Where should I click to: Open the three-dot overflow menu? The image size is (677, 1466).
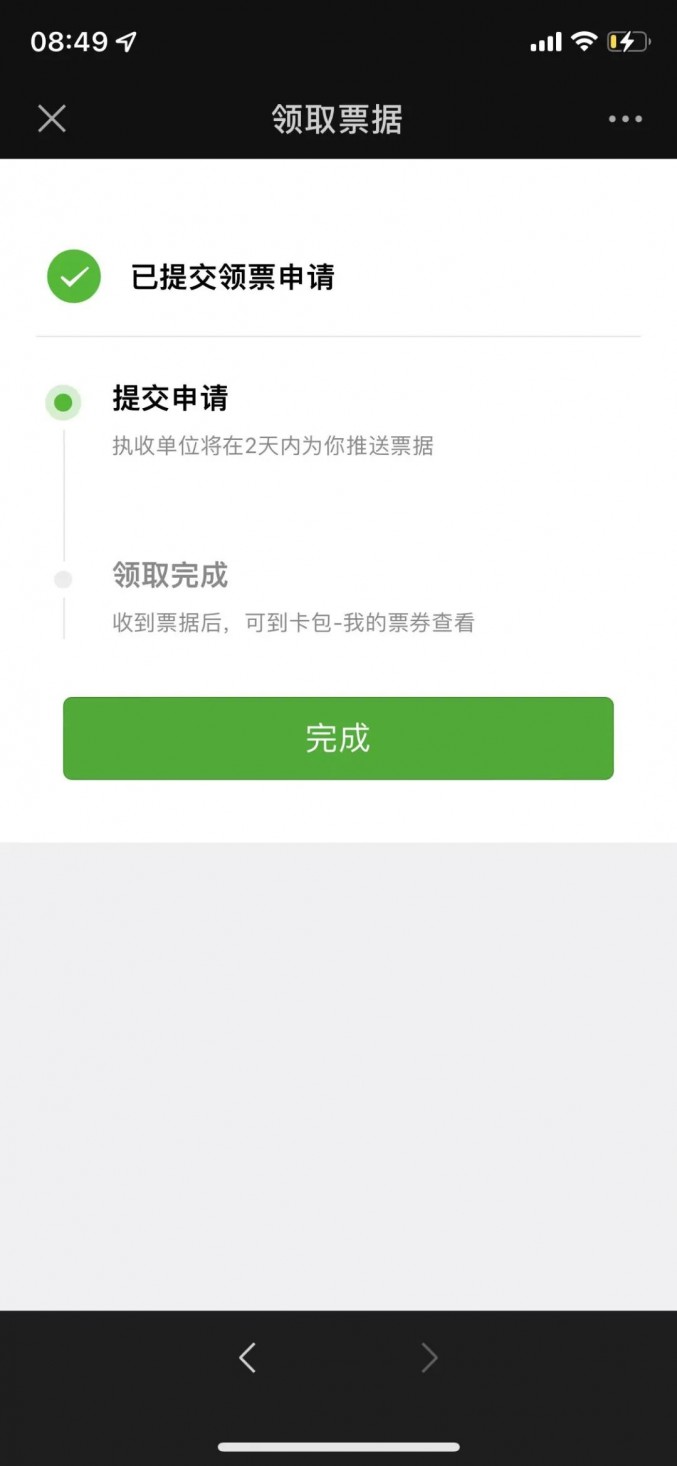coord(625,119)
